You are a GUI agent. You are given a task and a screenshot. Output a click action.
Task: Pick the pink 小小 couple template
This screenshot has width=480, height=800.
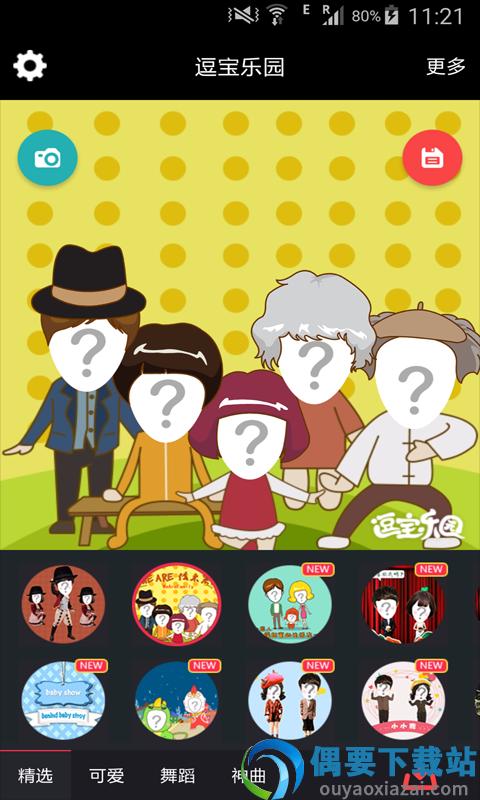[x=403, y=700]
